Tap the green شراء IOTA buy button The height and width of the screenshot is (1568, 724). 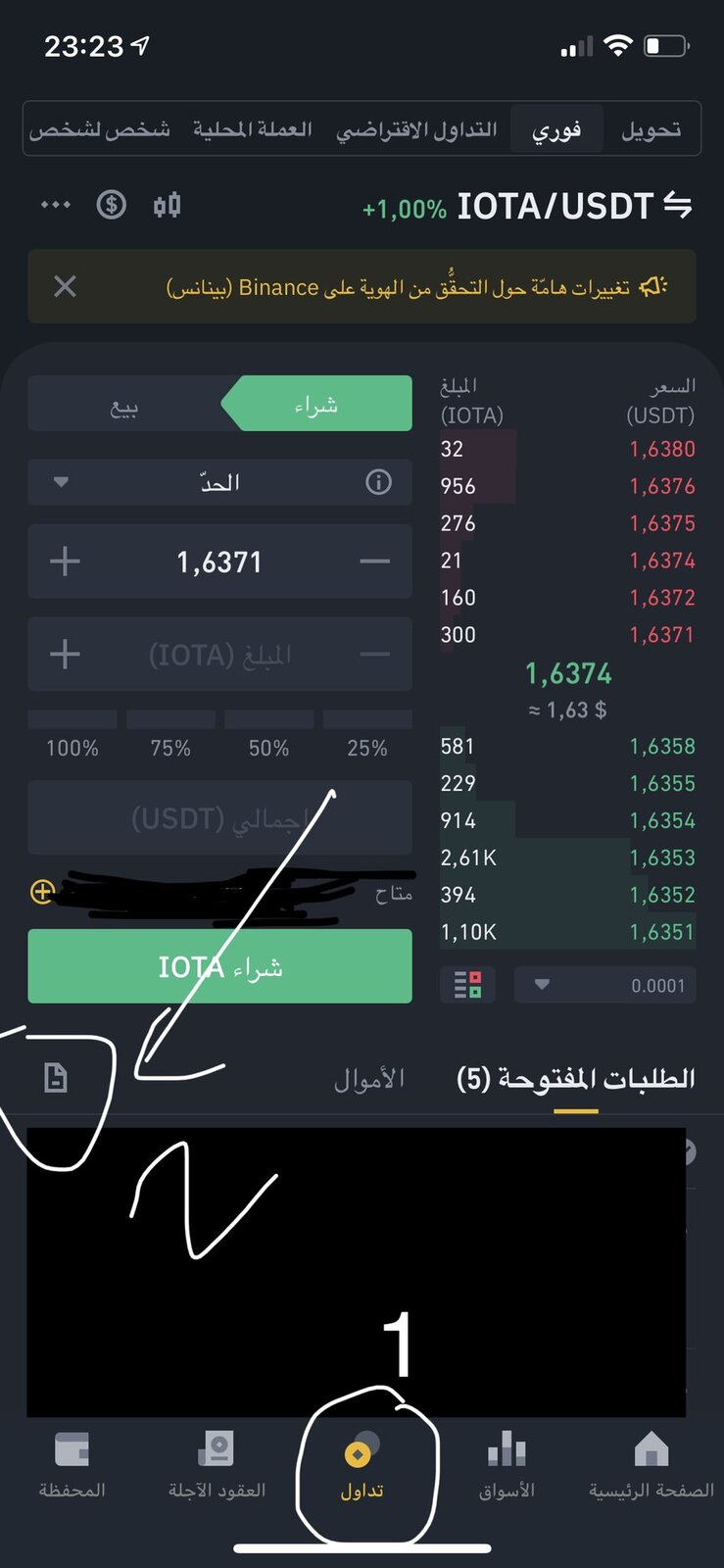(x=219, y=966)
